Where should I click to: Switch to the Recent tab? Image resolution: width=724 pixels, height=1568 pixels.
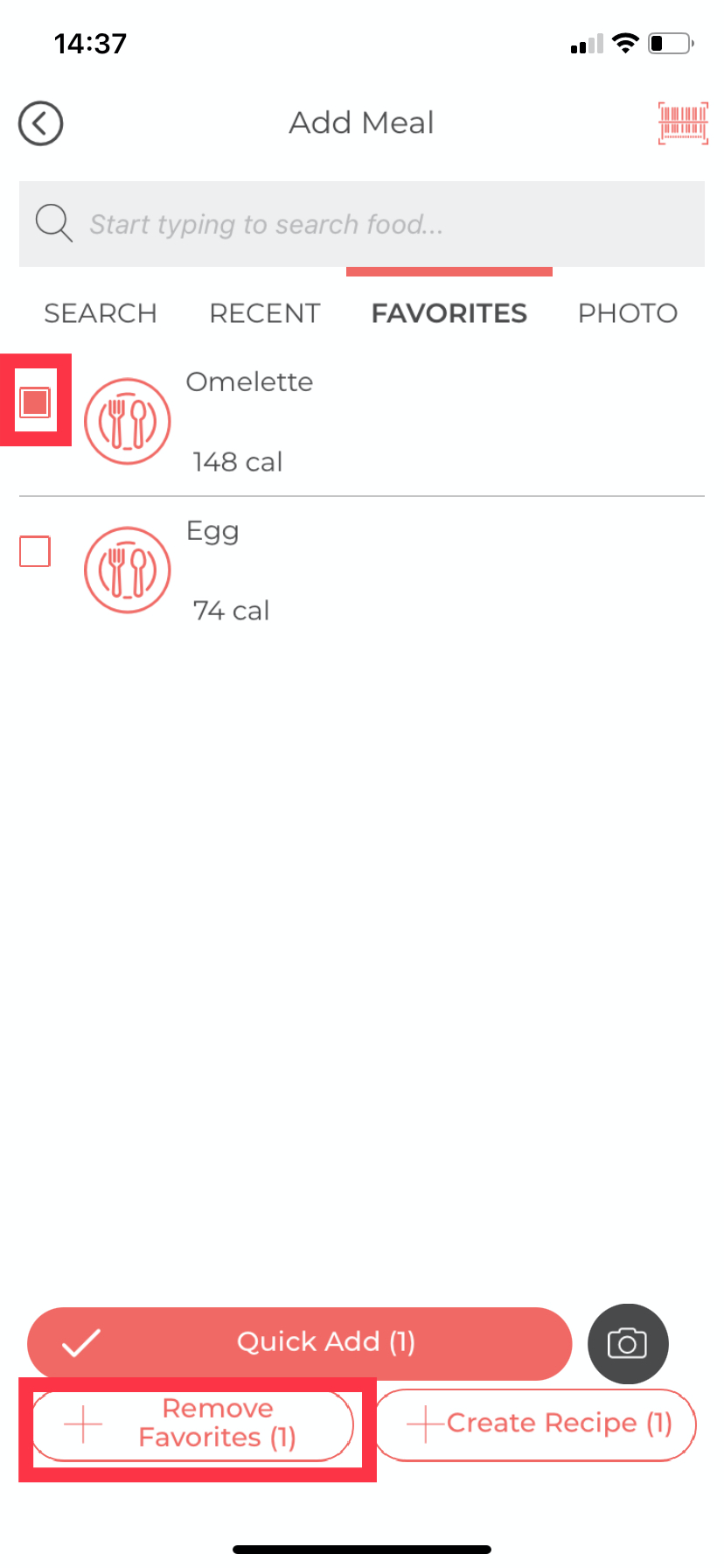pyautogui.click(x=265, y=313)
